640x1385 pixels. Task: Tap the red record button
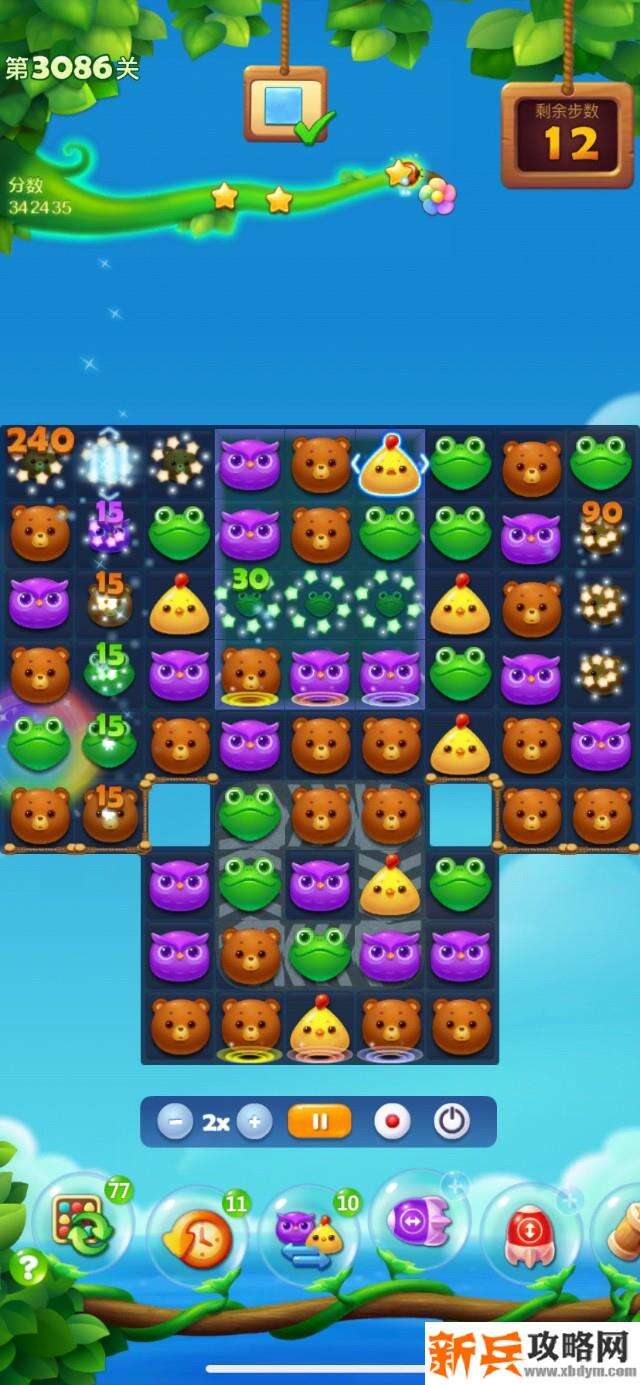pos(391,1122)
